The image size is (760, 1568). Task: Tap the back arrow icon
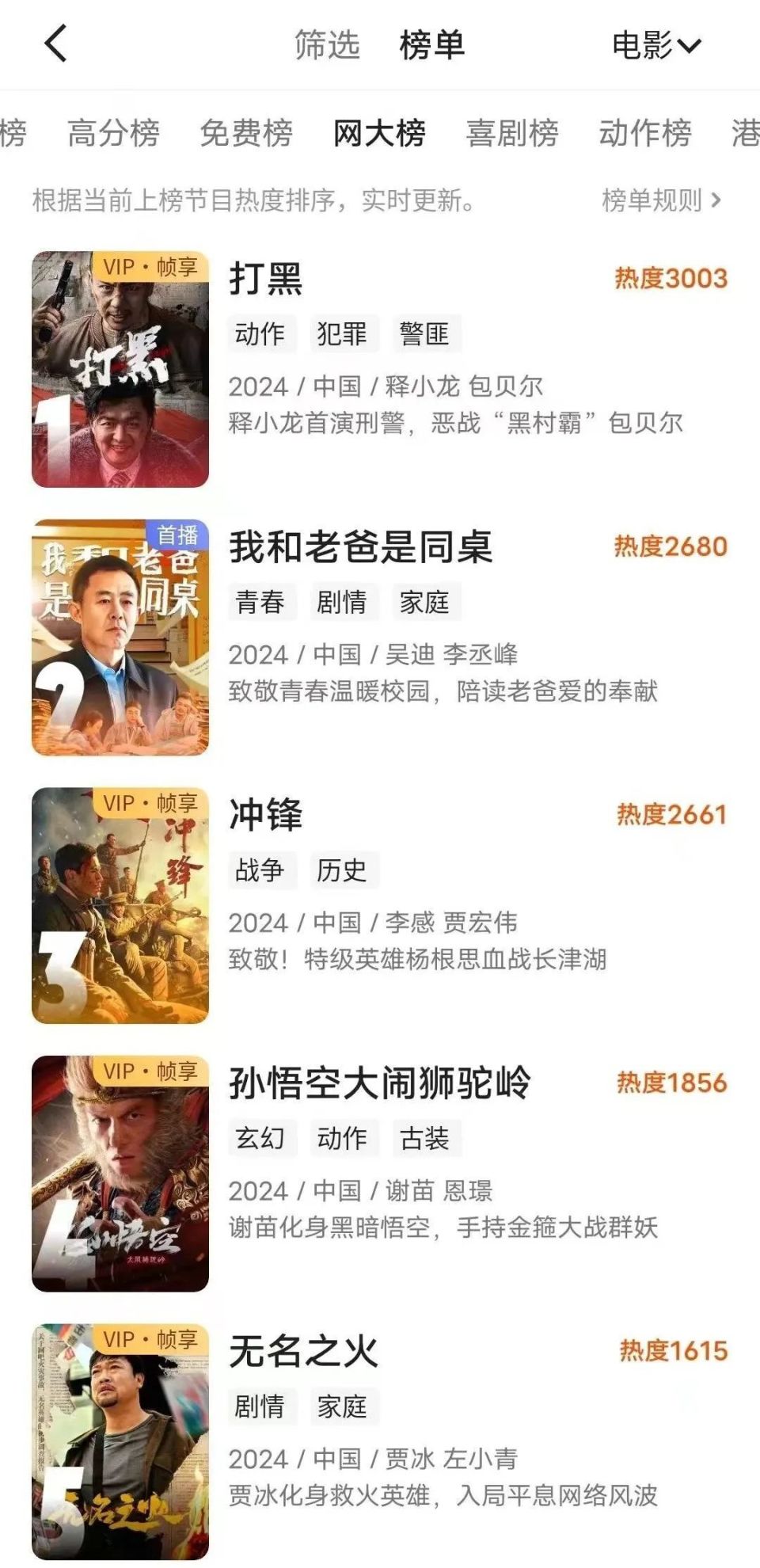(x=55, y=45)
